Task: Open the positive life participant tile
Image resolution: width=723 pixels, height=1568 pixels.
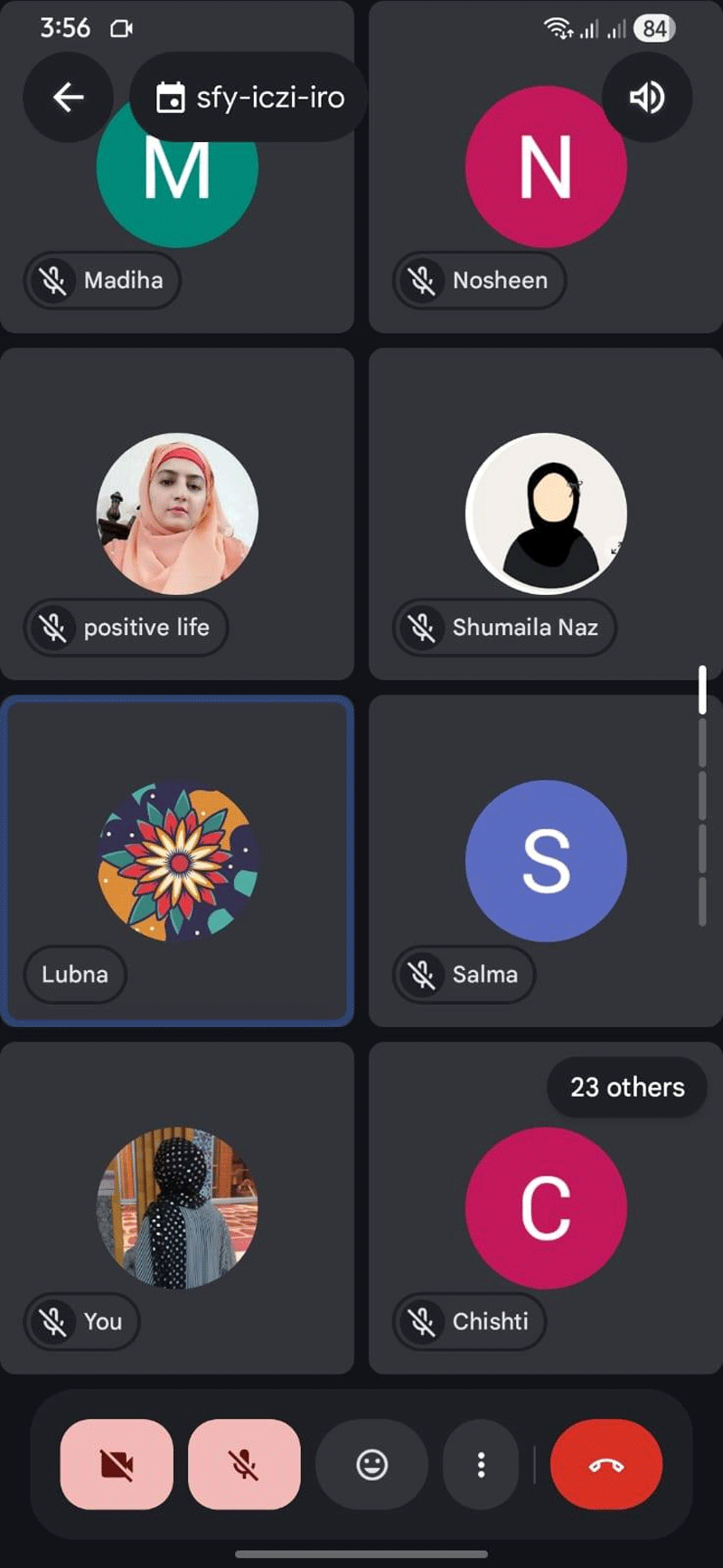Action: pos(177,514)
